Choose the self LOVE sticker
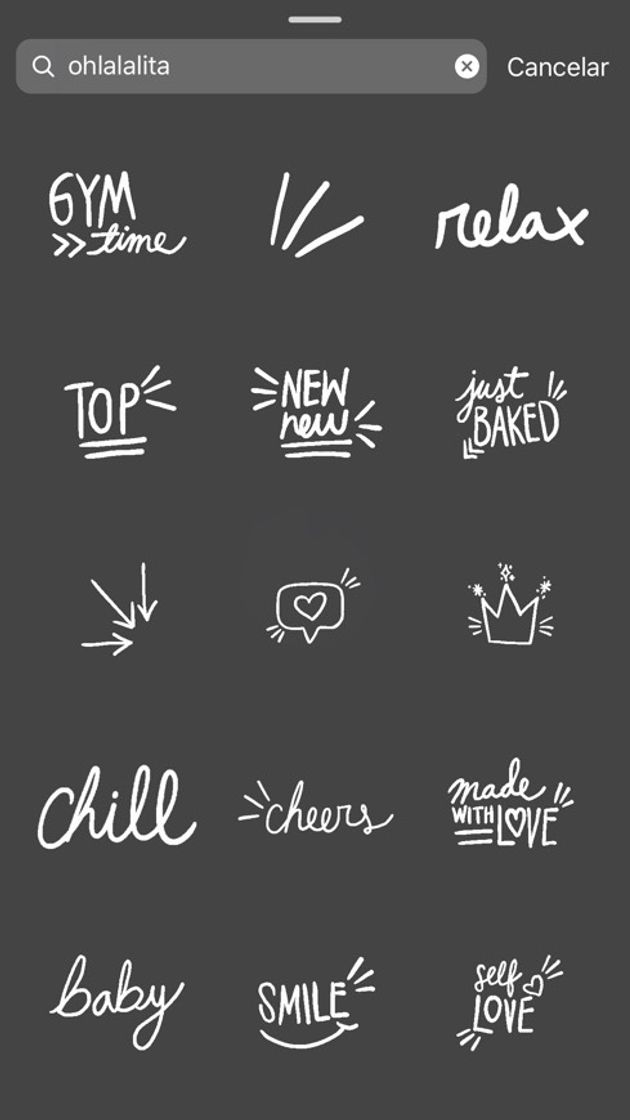 pos(509,1000)
